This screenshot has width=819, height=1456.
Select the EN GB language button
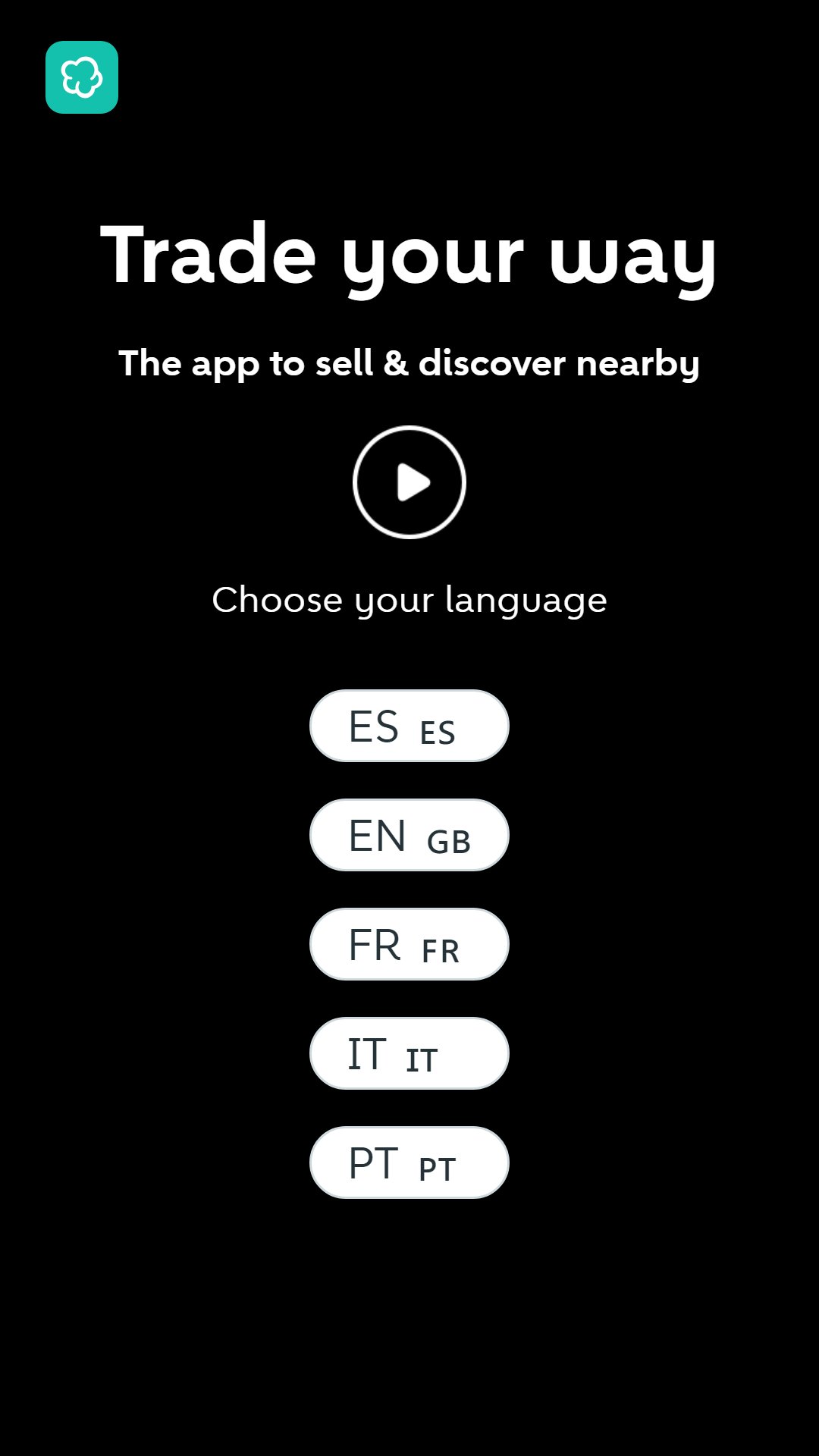[x=409, y=835]
